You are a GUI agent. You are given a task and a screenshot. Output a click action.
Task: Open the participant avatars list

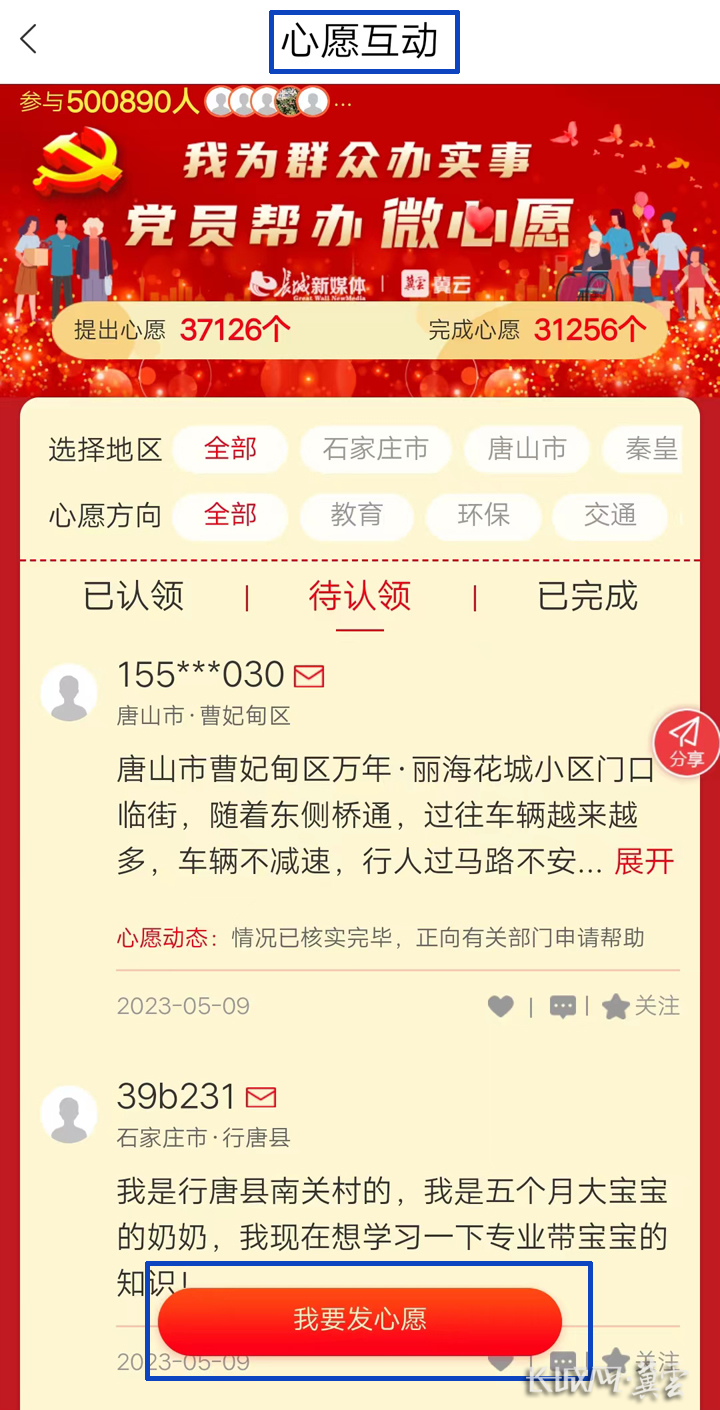(268, 101)
